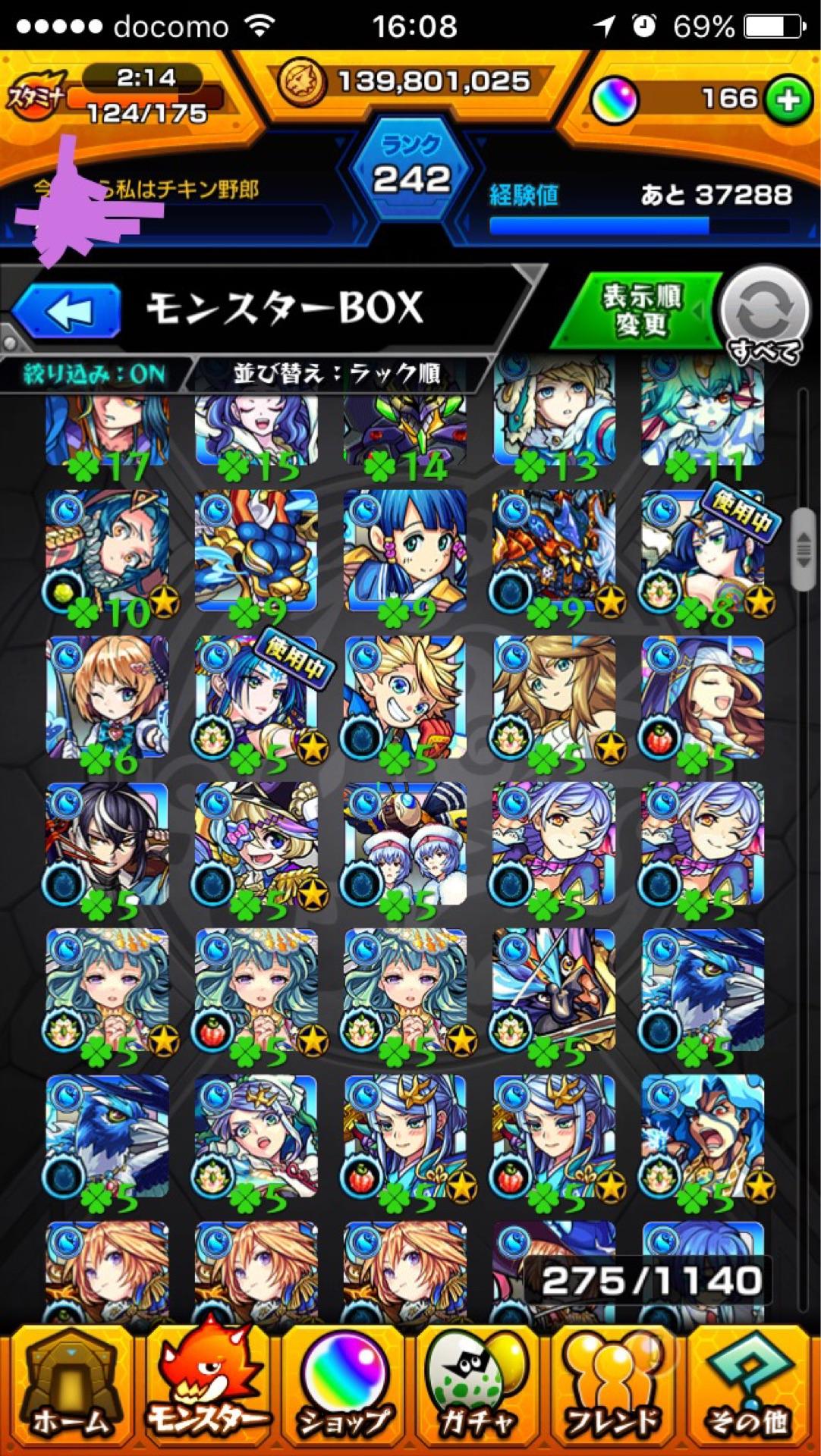Go back with the blue arrow button

[67, 310]
